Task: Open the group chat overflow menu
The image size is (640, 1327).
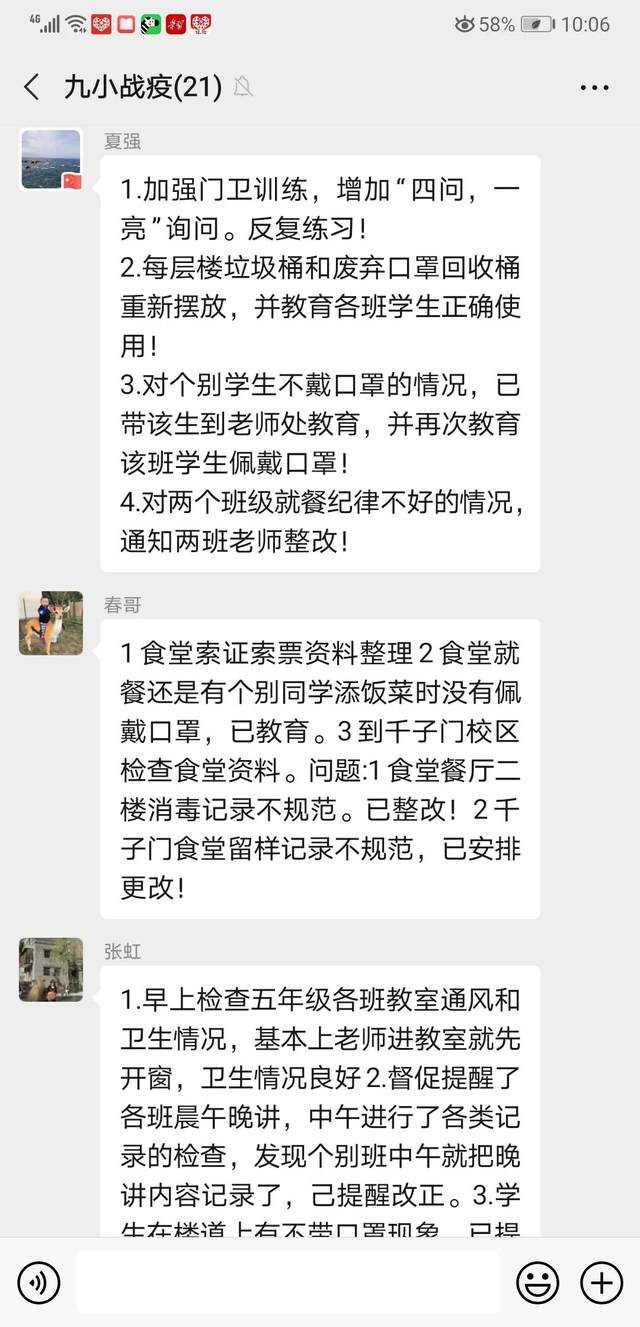Action: pos(594,88)
